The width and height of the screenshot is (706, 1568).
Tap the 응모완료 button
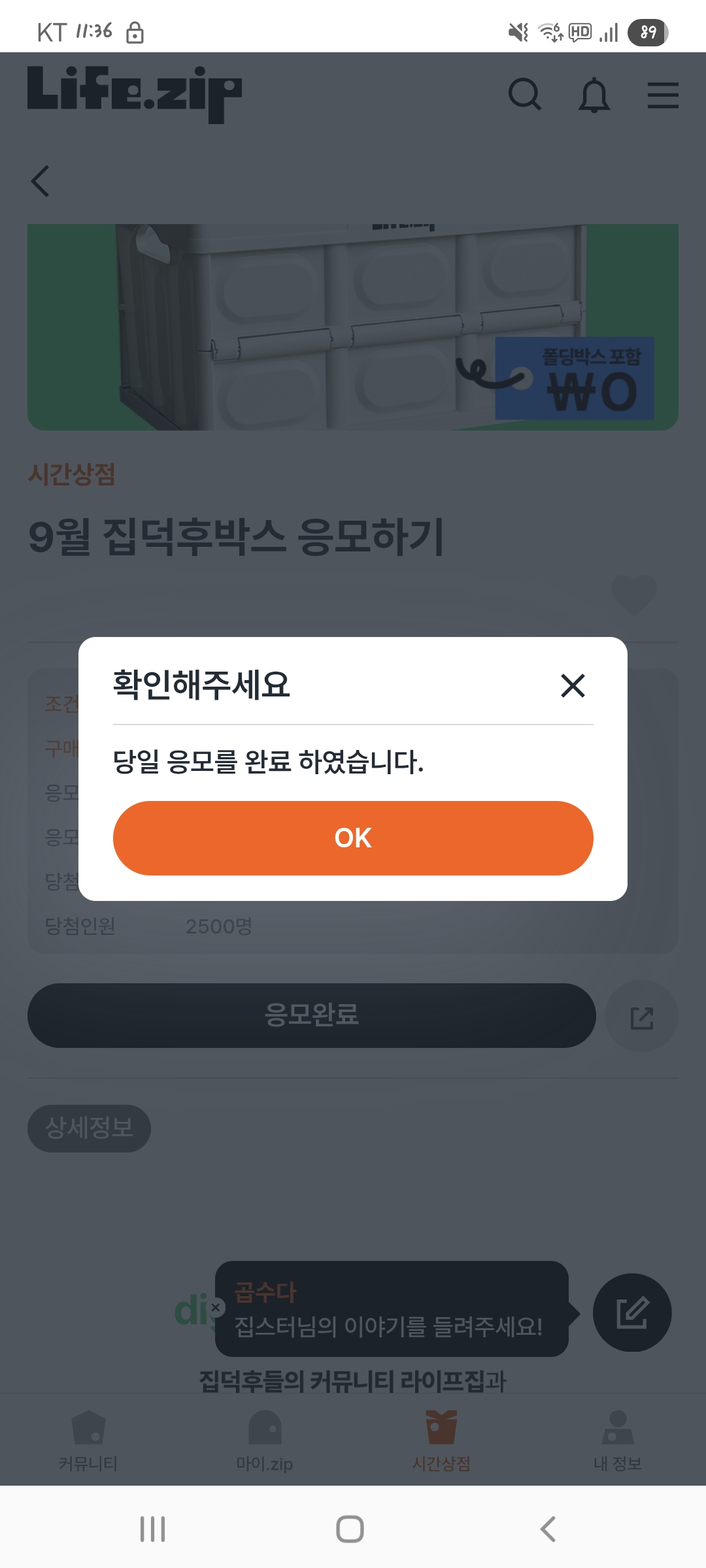[x=312, y=1015]
